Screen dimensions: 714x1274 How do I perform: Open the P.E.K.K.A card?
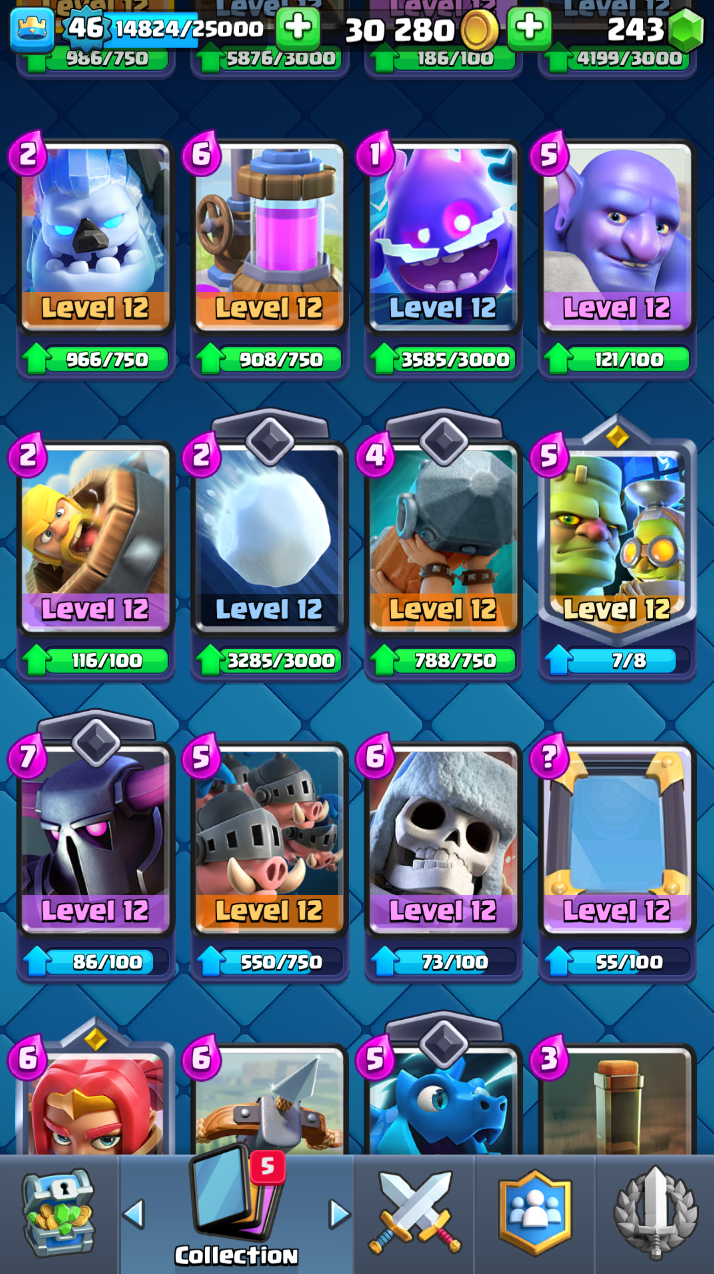point(96,840)
